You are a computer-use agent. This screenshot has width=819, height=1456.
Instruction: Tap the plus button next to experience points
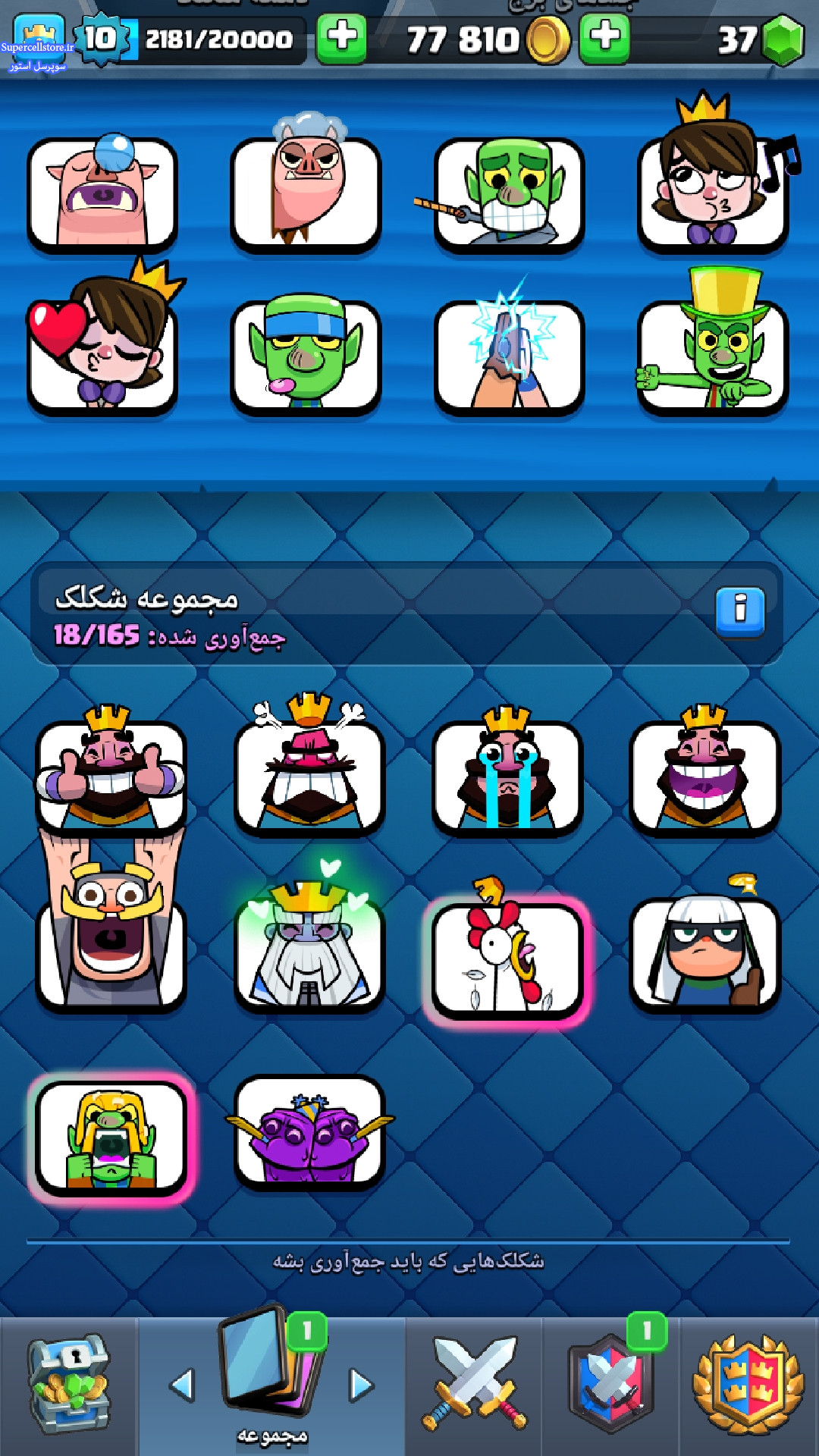[x=341, y=38]
